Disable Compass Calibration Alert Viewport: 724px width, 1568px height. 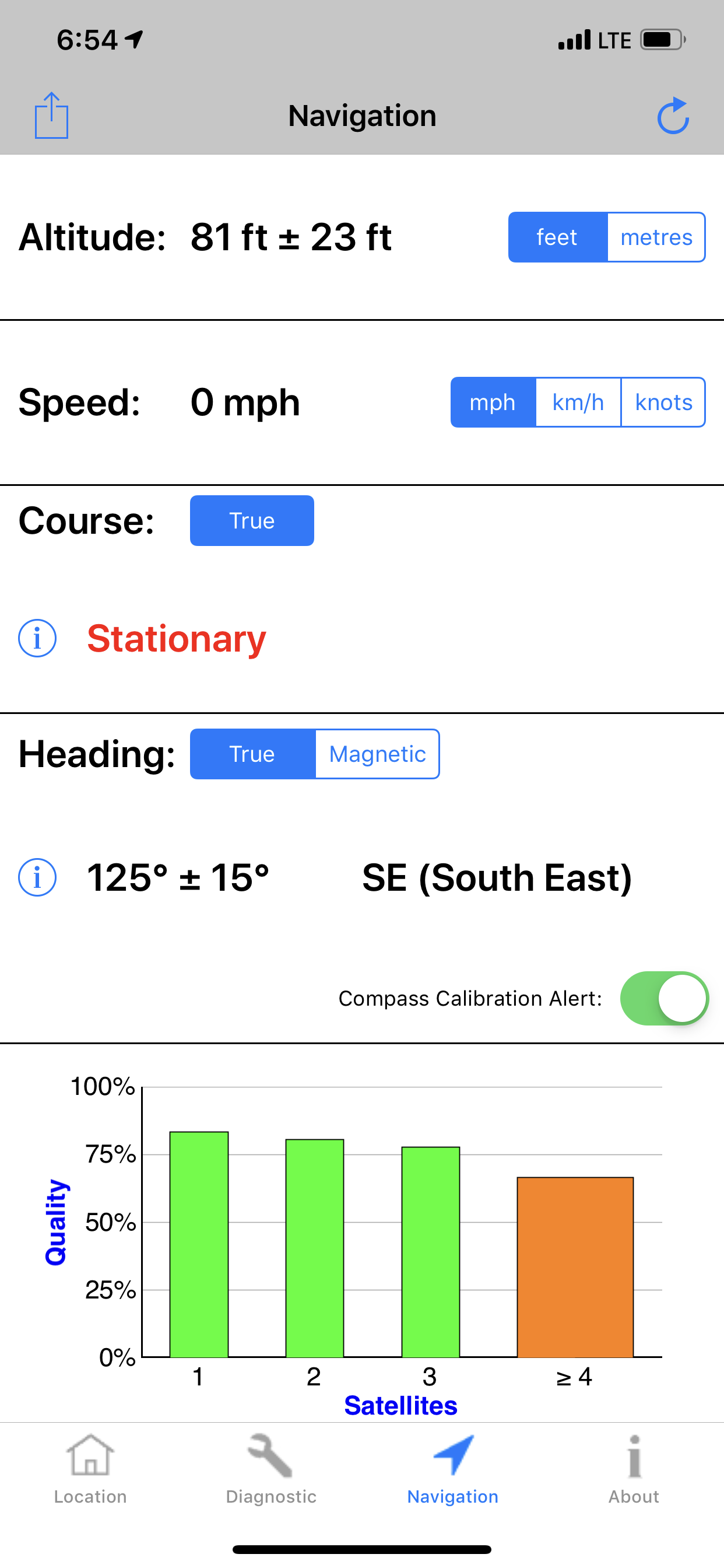coord(664,998)
